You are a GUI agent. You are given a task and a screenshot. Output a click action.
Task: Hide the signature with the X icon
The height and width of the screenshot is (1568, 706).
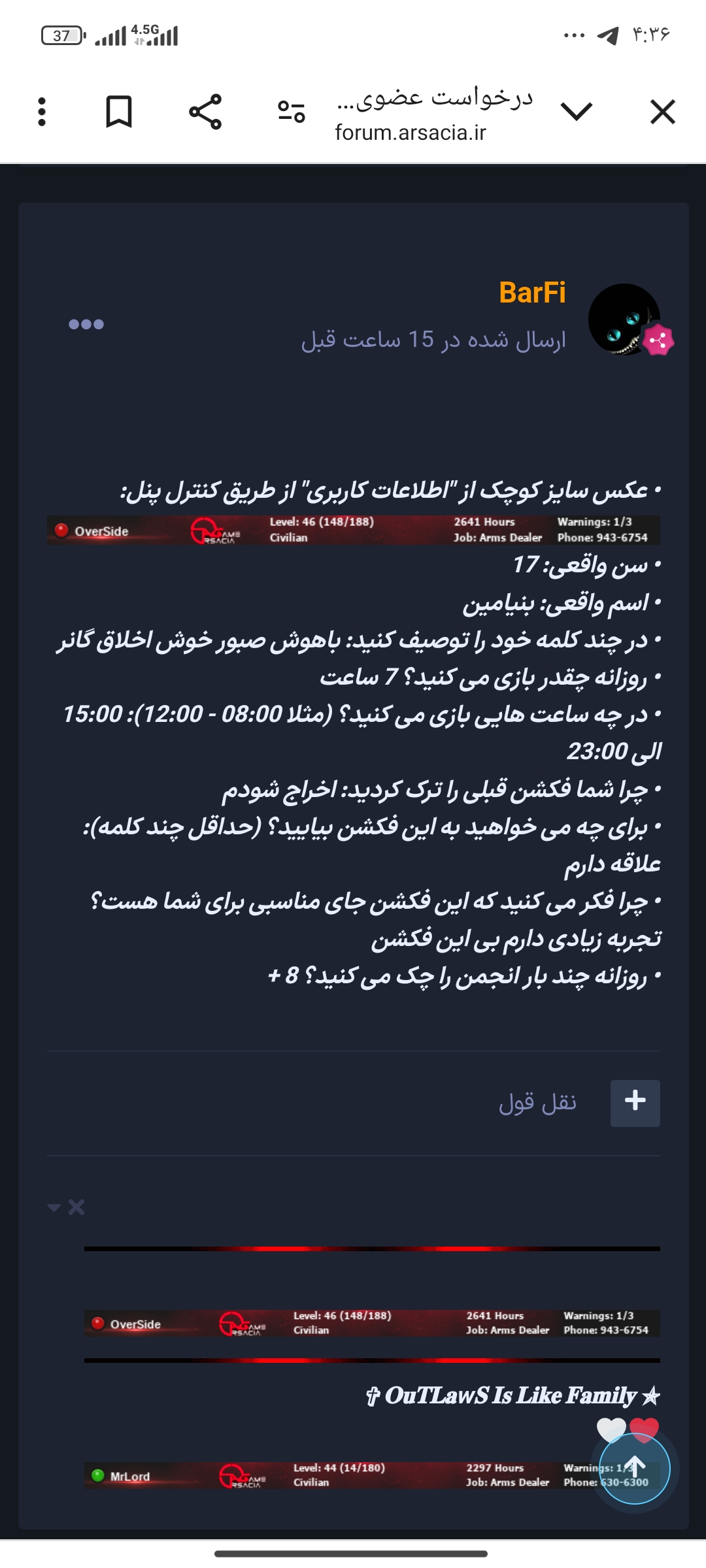point(76,1207)
